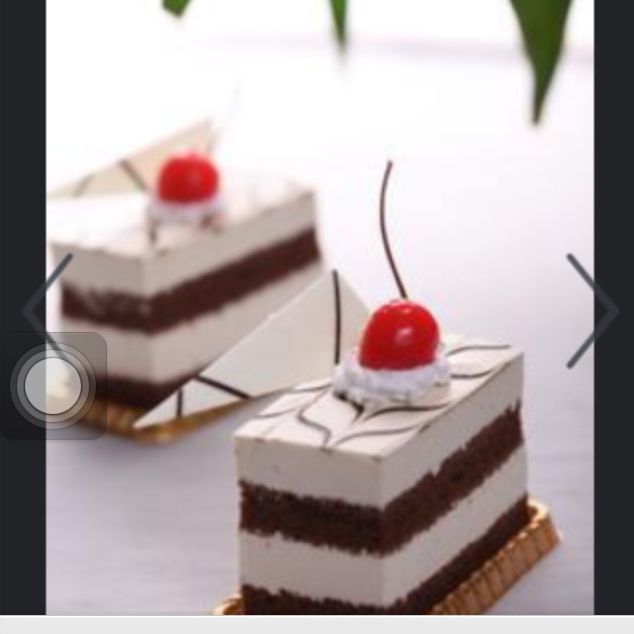This screenshot has height=634, width=634.
Task: Open the floating assistive touch button
Action: pyautogui.click(x=53, y=386)
